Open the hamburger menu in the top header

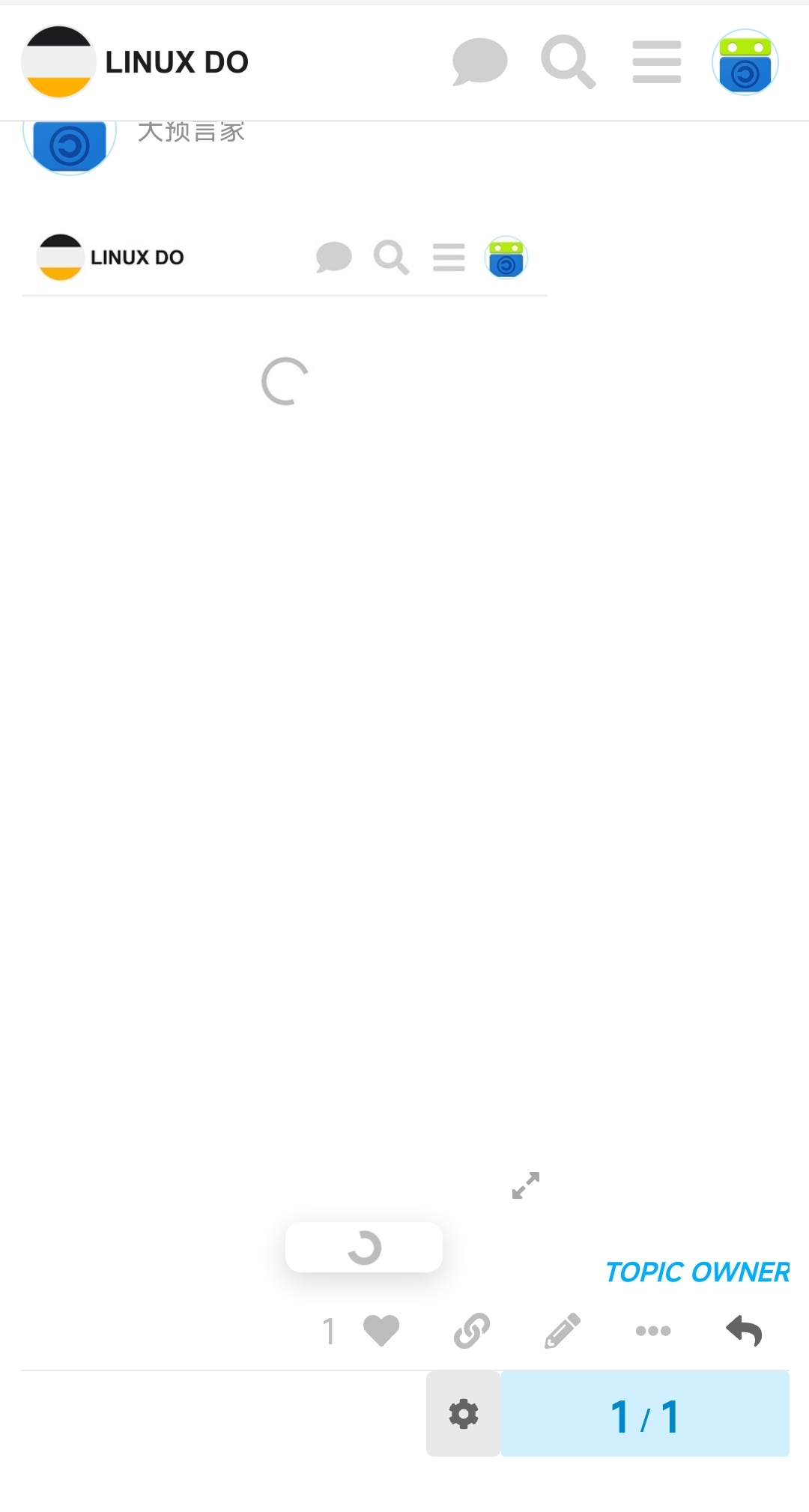click(657, 61)
